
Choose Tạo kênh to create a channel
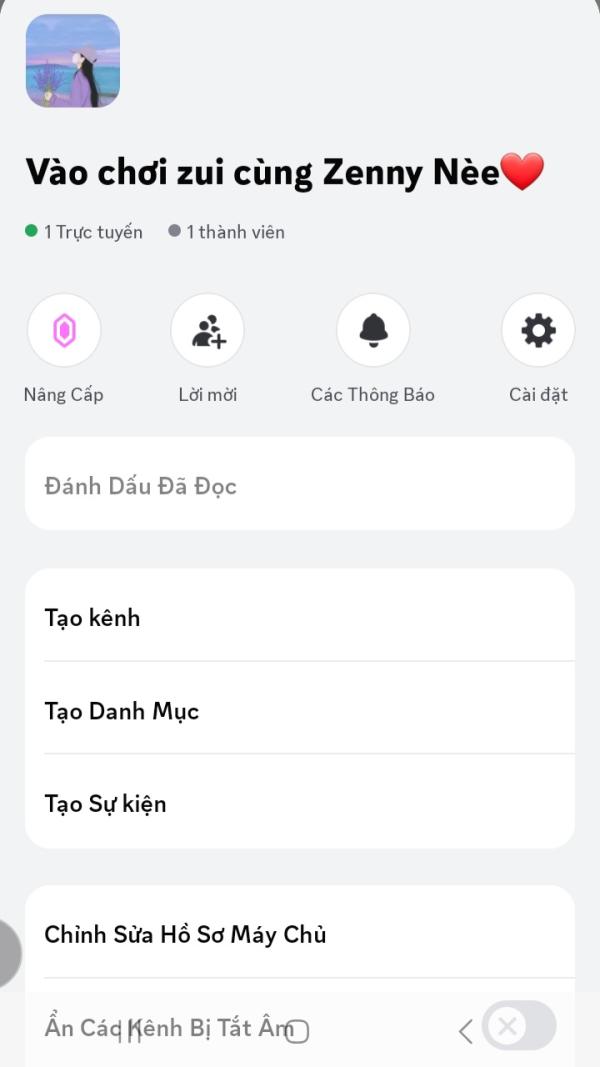(x=300, y=617)
